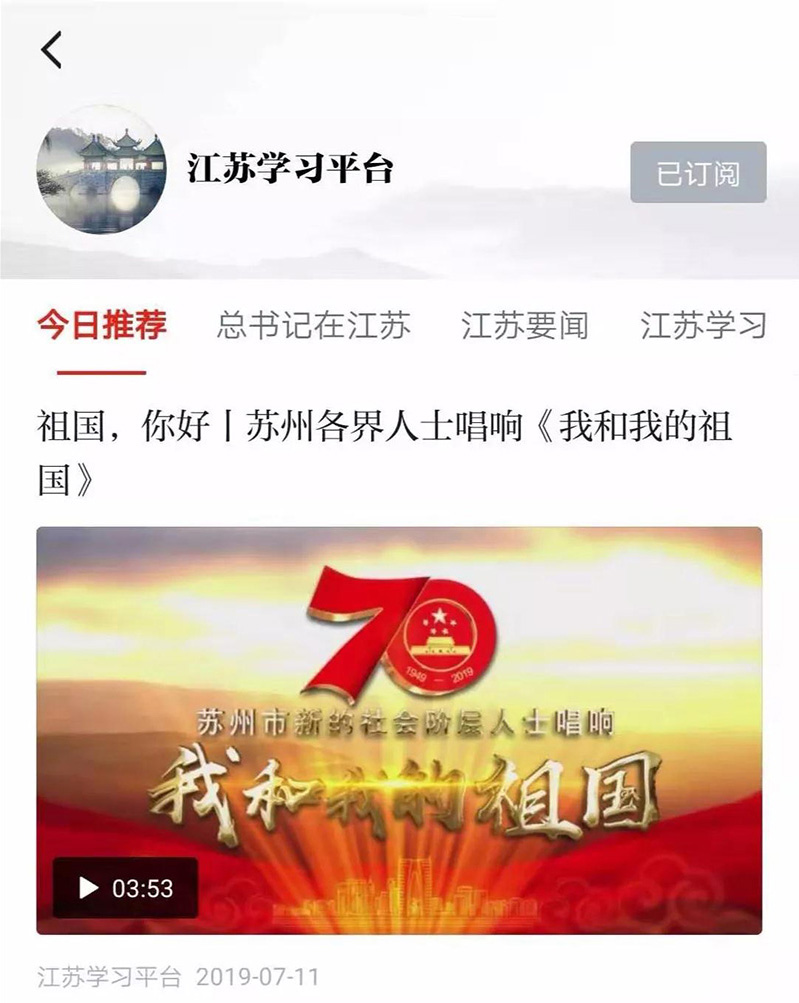Play the 03:53 video

(125, 887)
